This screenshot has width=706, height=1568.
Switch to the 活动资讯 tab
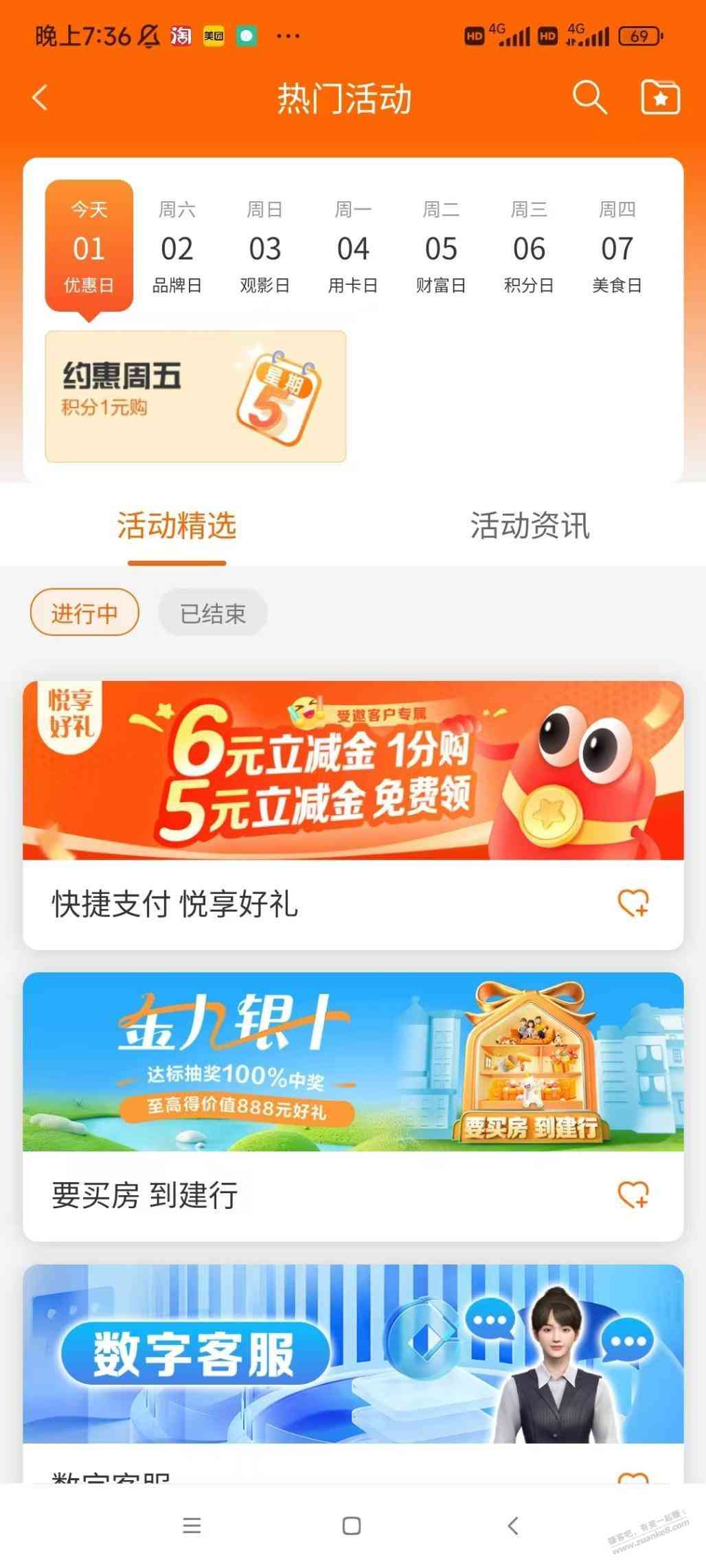click(x=529, y=526)
